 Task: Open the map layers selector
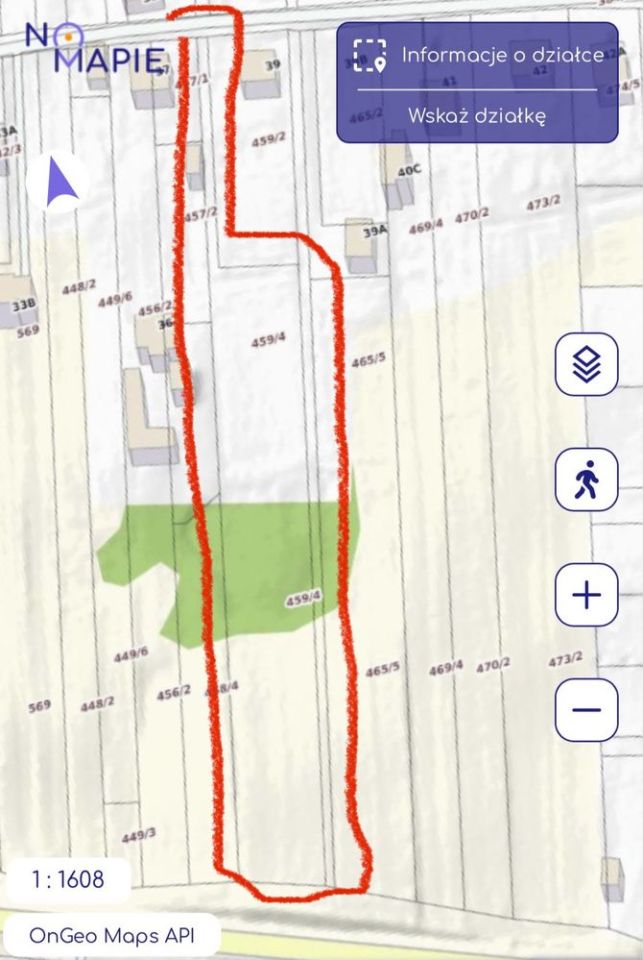(x=587, y=364)
